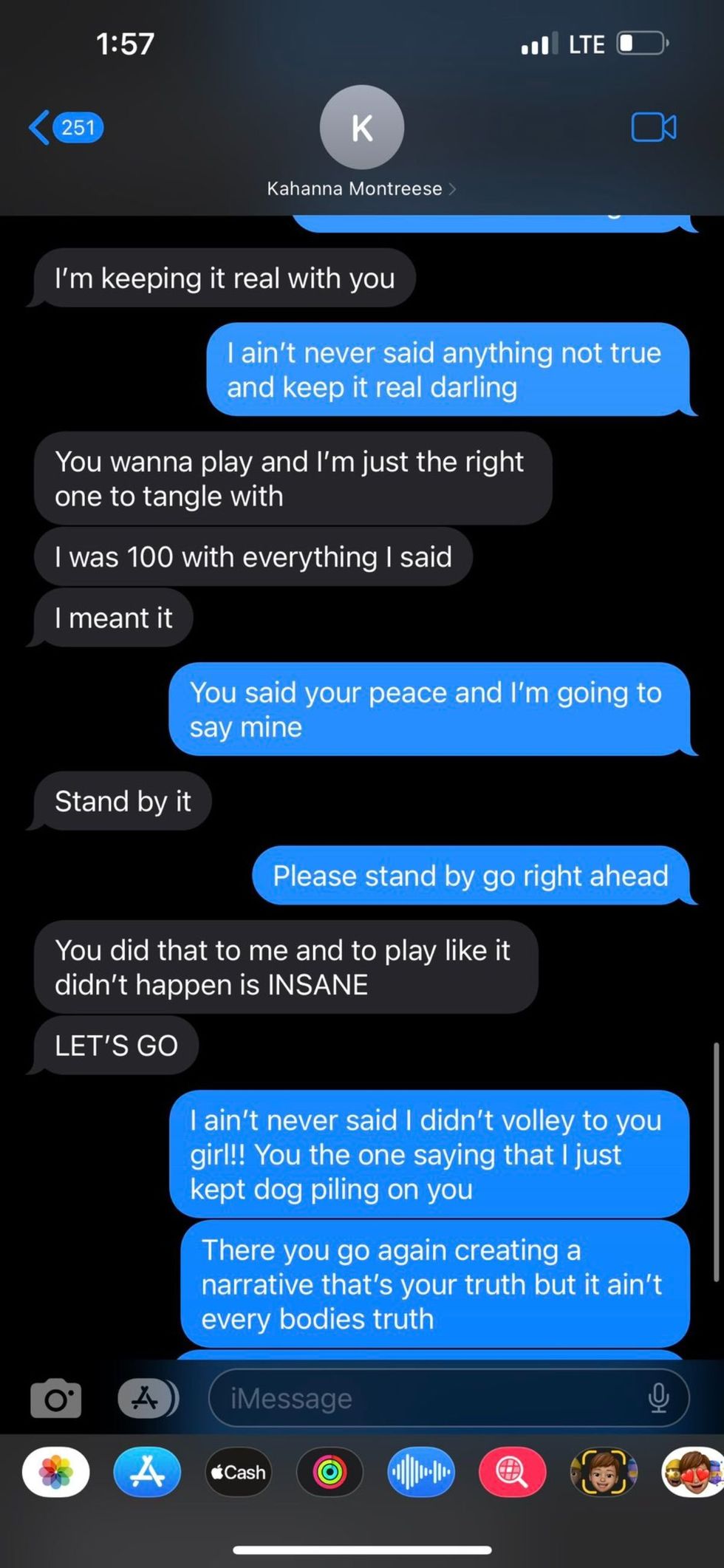724x1568 pixels.
Task: Open the Memoji app with face frame
Action: tap(604, 1472)
